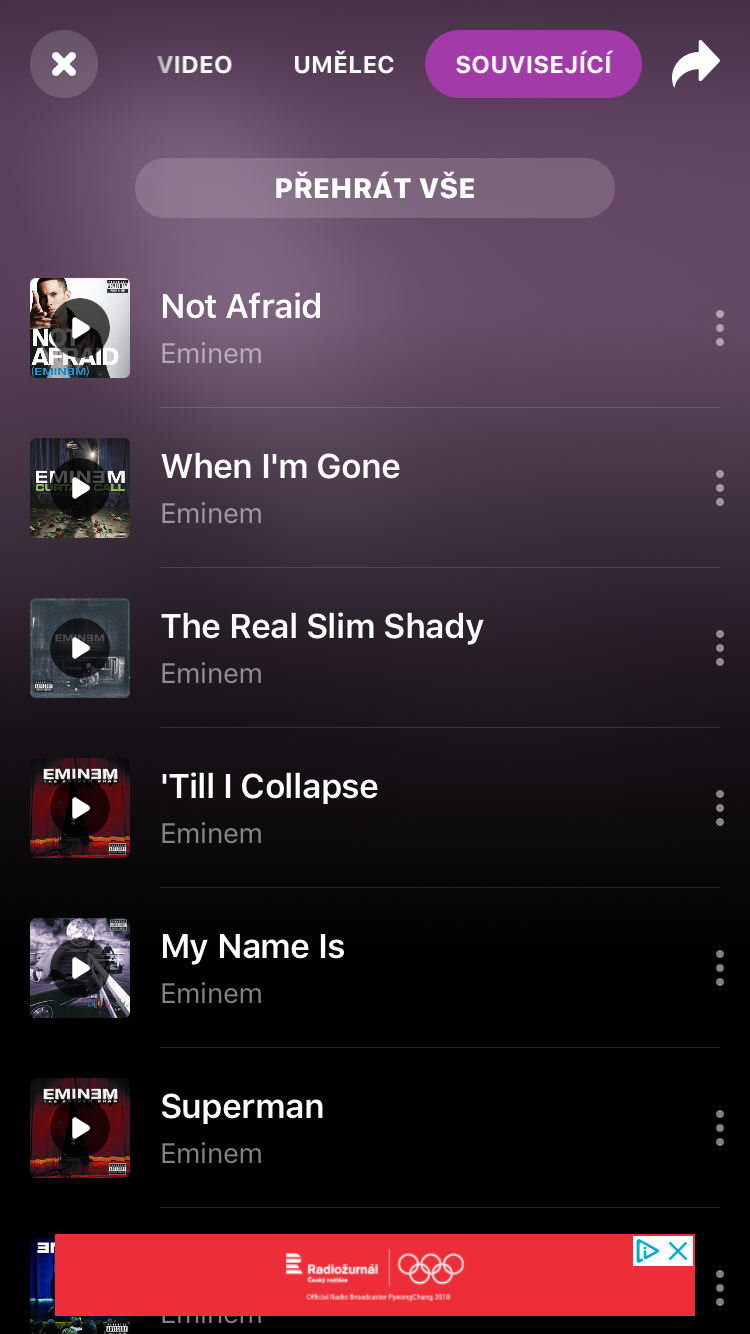Dismiss the Radiožurnál ad banner
The image size is (750, 1334).
coord(678,1251)
